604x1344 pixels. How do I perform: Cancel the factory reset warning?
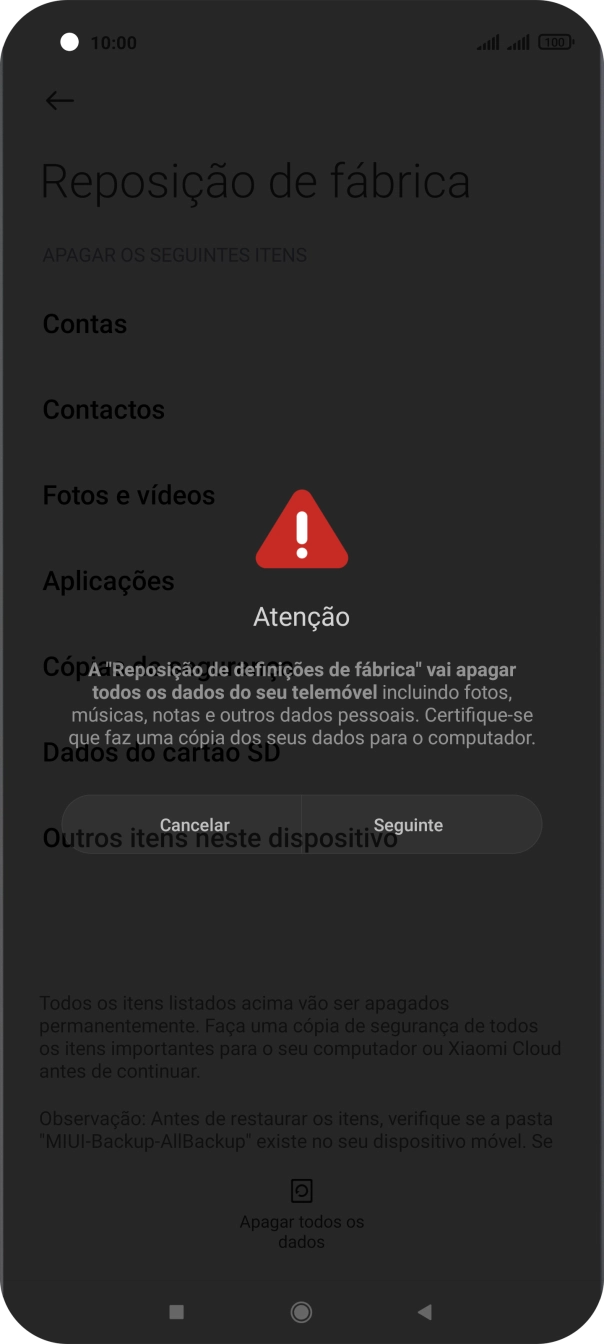194,825
